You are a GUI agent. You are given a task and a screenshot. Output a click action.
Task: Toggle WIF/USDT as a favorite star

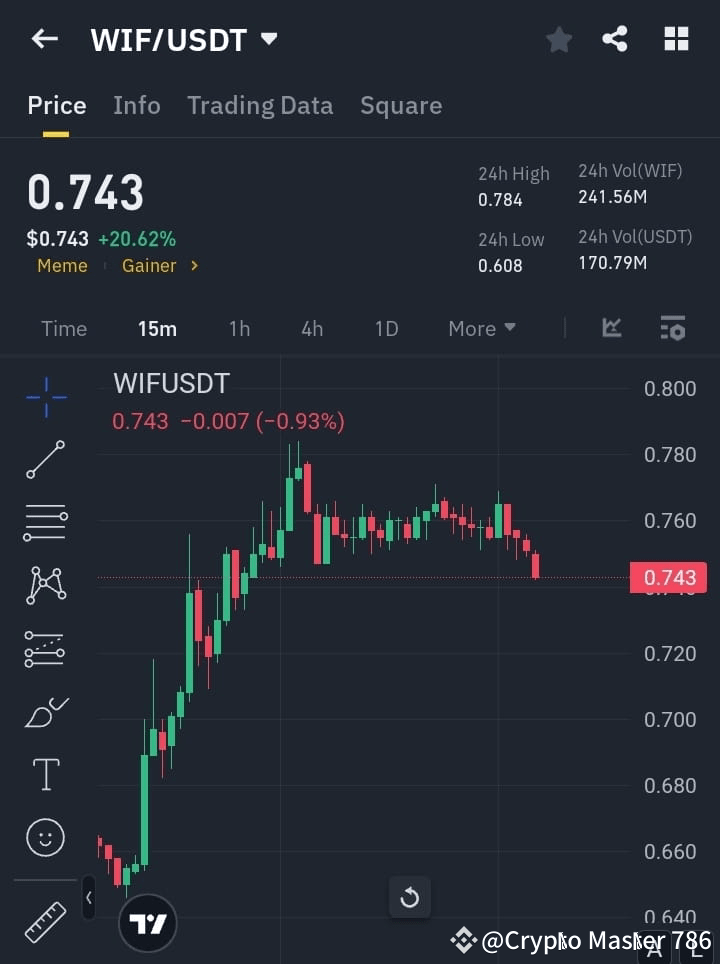coord(558,39)
